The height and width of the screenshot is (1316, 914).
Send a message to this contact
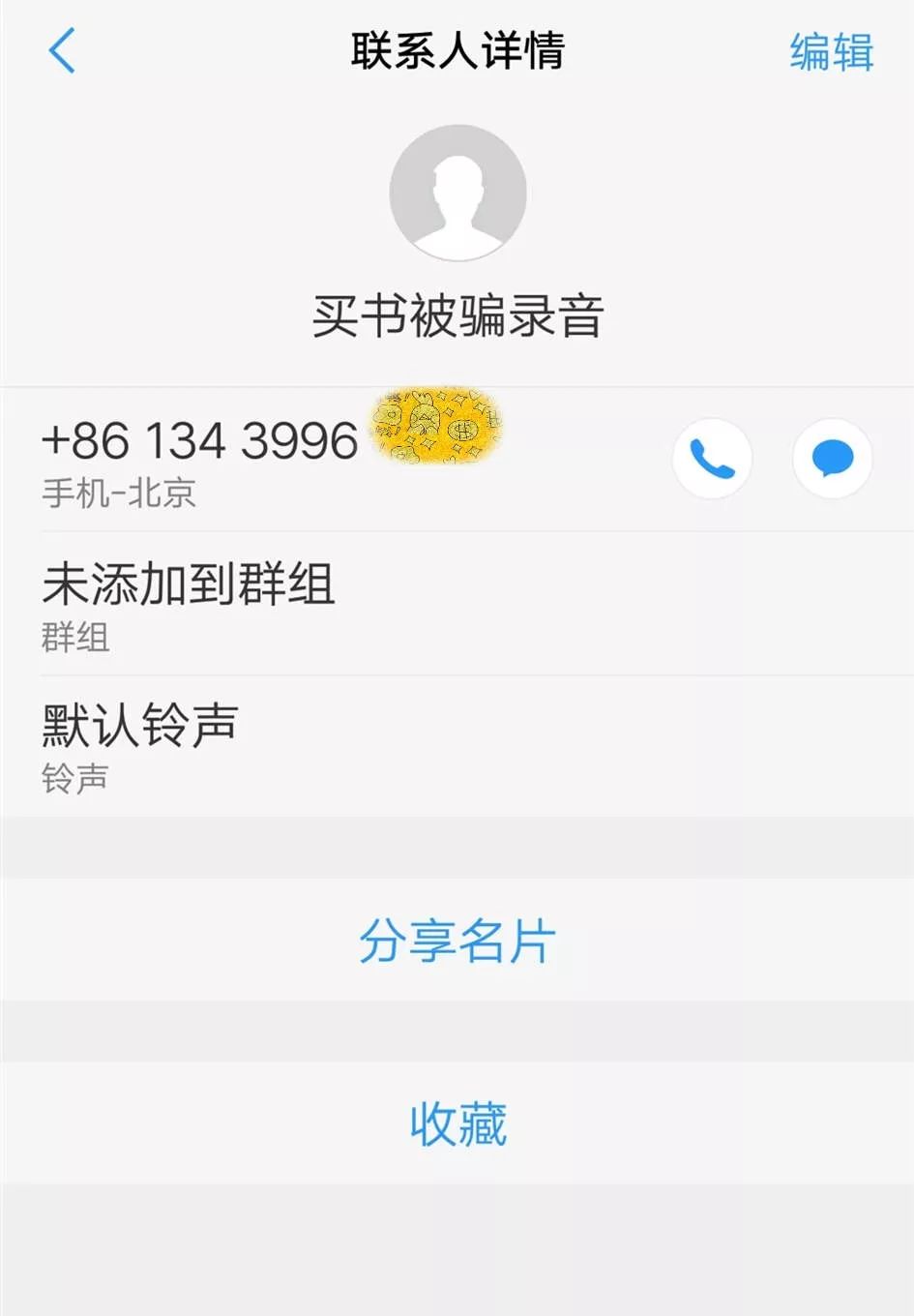pyautogui.click(x=832, y=459)
